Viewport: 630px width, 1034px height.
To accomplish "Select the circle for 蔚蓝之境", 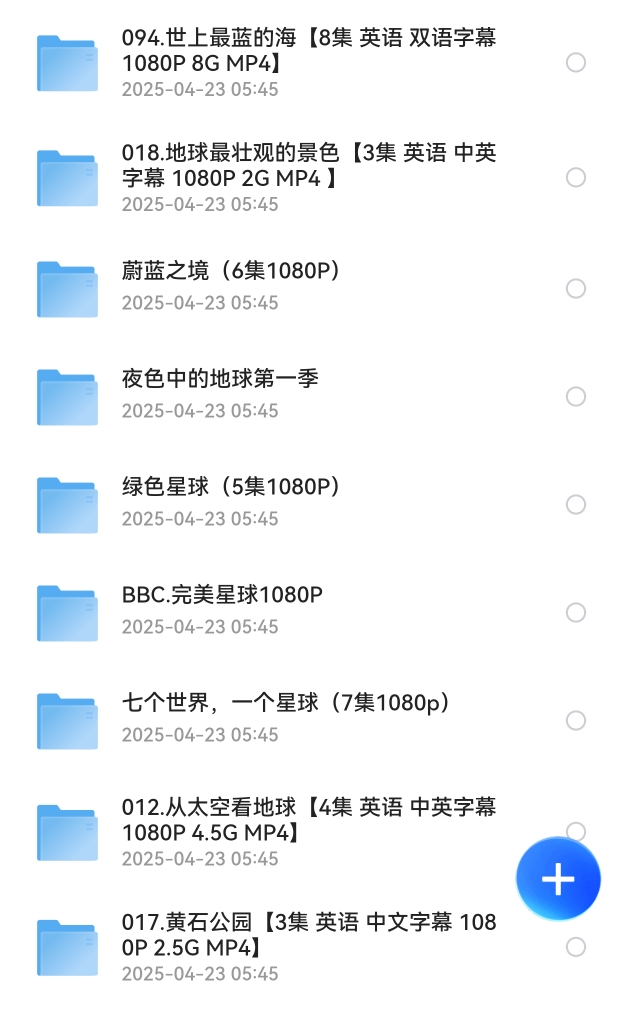I will [x=576, y=288].
